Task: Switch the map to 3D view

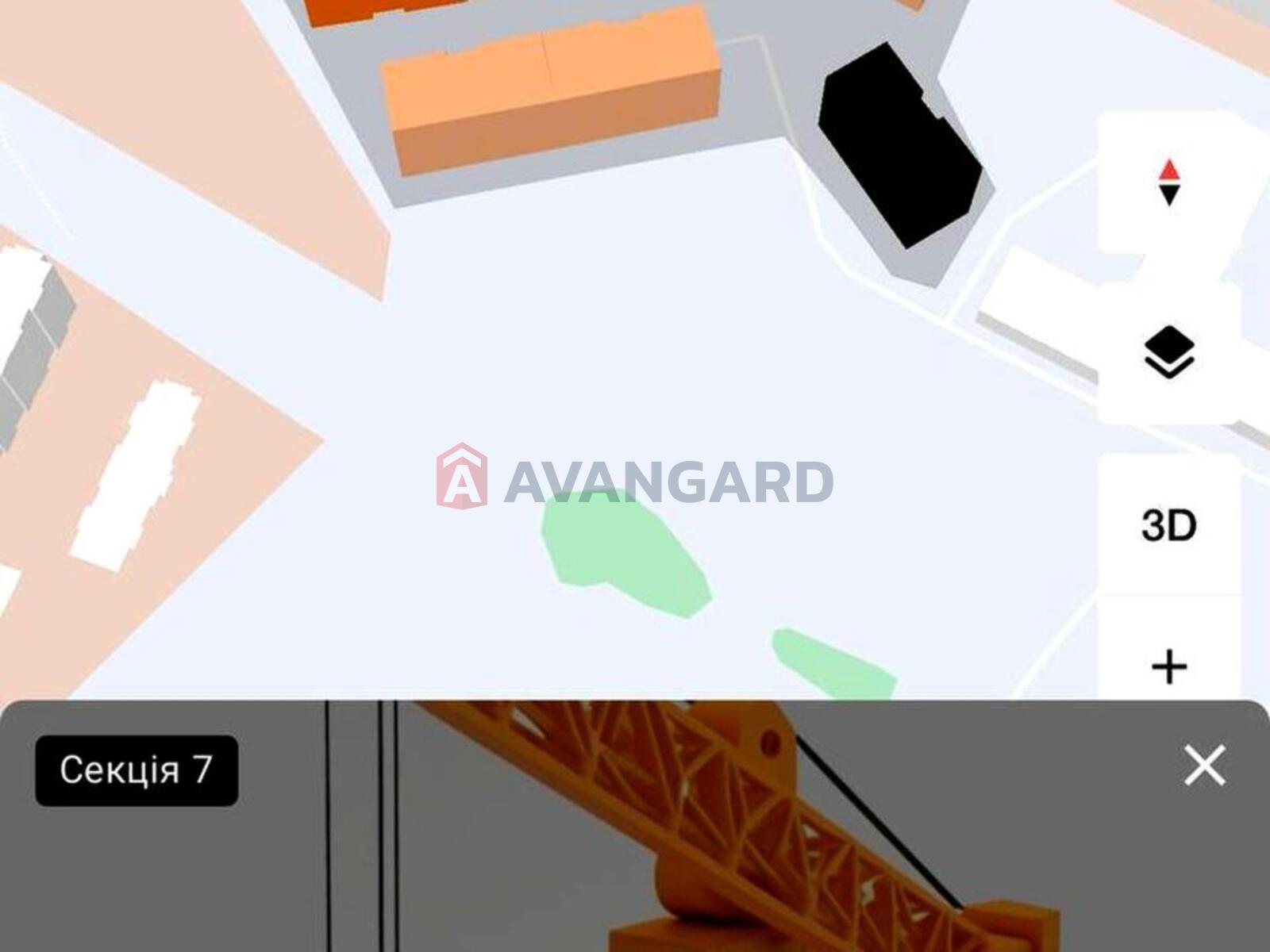Action: (x=1168, y=525)
